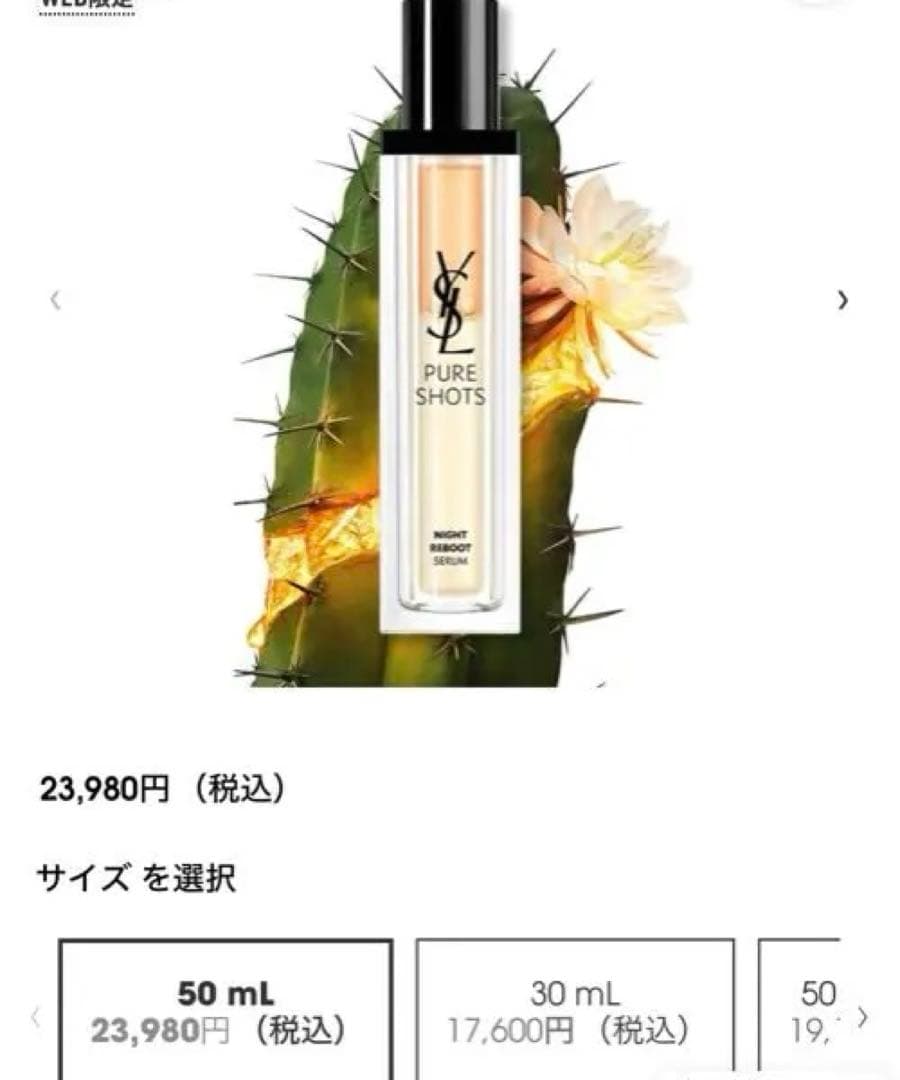Show the next product image
The height and width of the screenshot is (1080, 900).
click(x=842, y=300)
